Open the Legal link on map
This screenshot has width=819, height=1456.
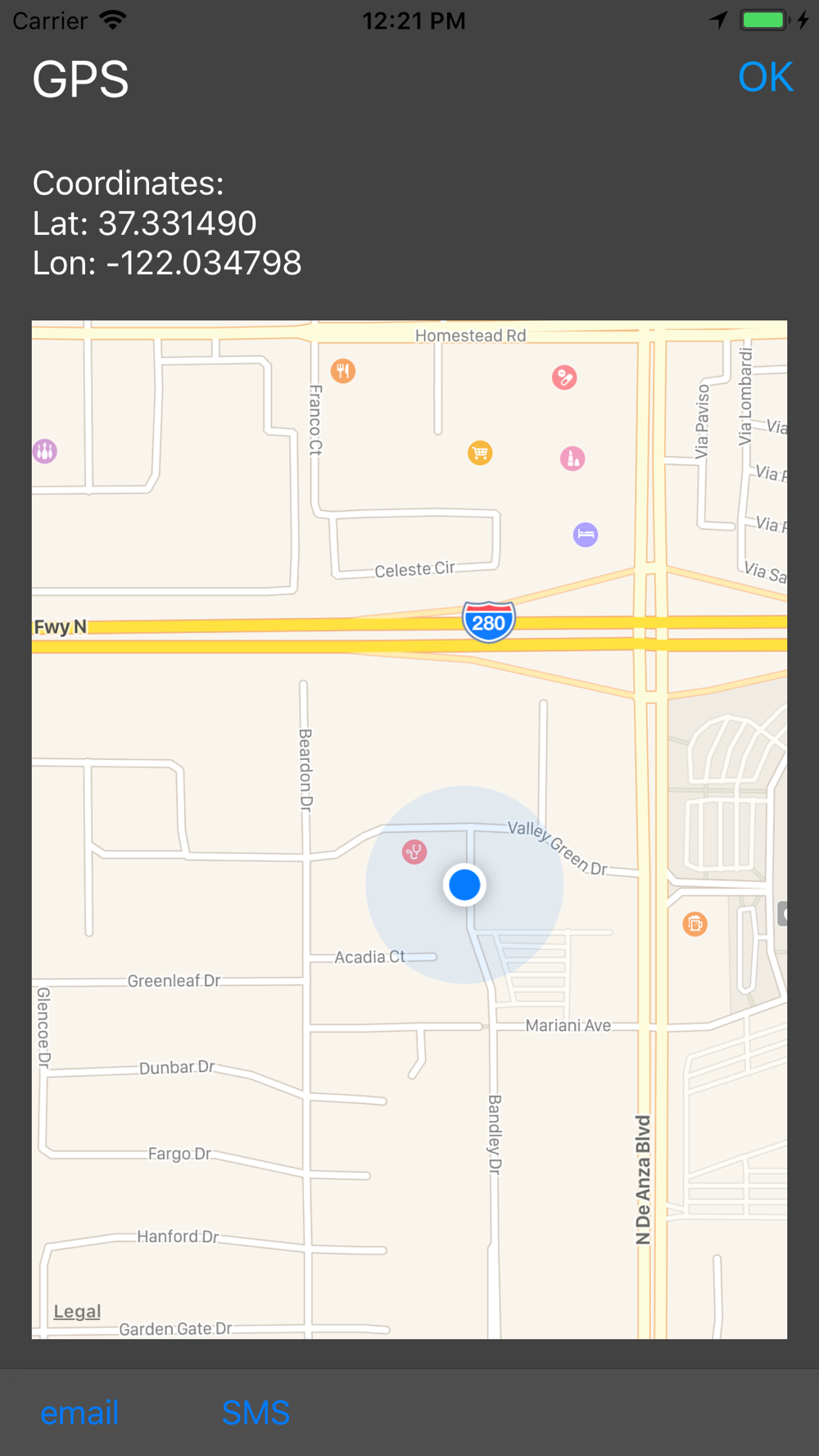(x=77, y=1311)
